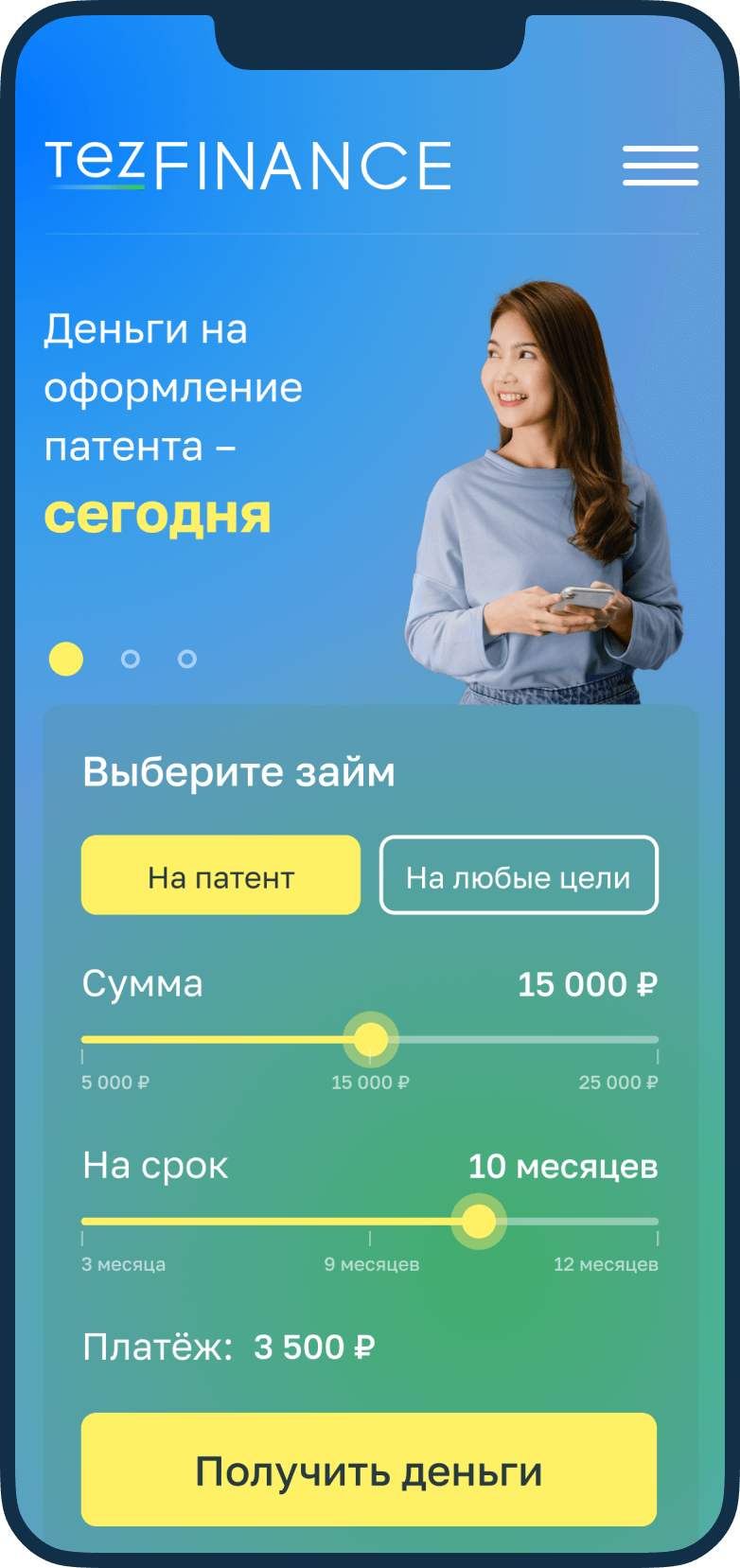Select the "На патент" loan option
Image resolution: width=740 pixels, height=1568 pixels.
tap(220, 875)
